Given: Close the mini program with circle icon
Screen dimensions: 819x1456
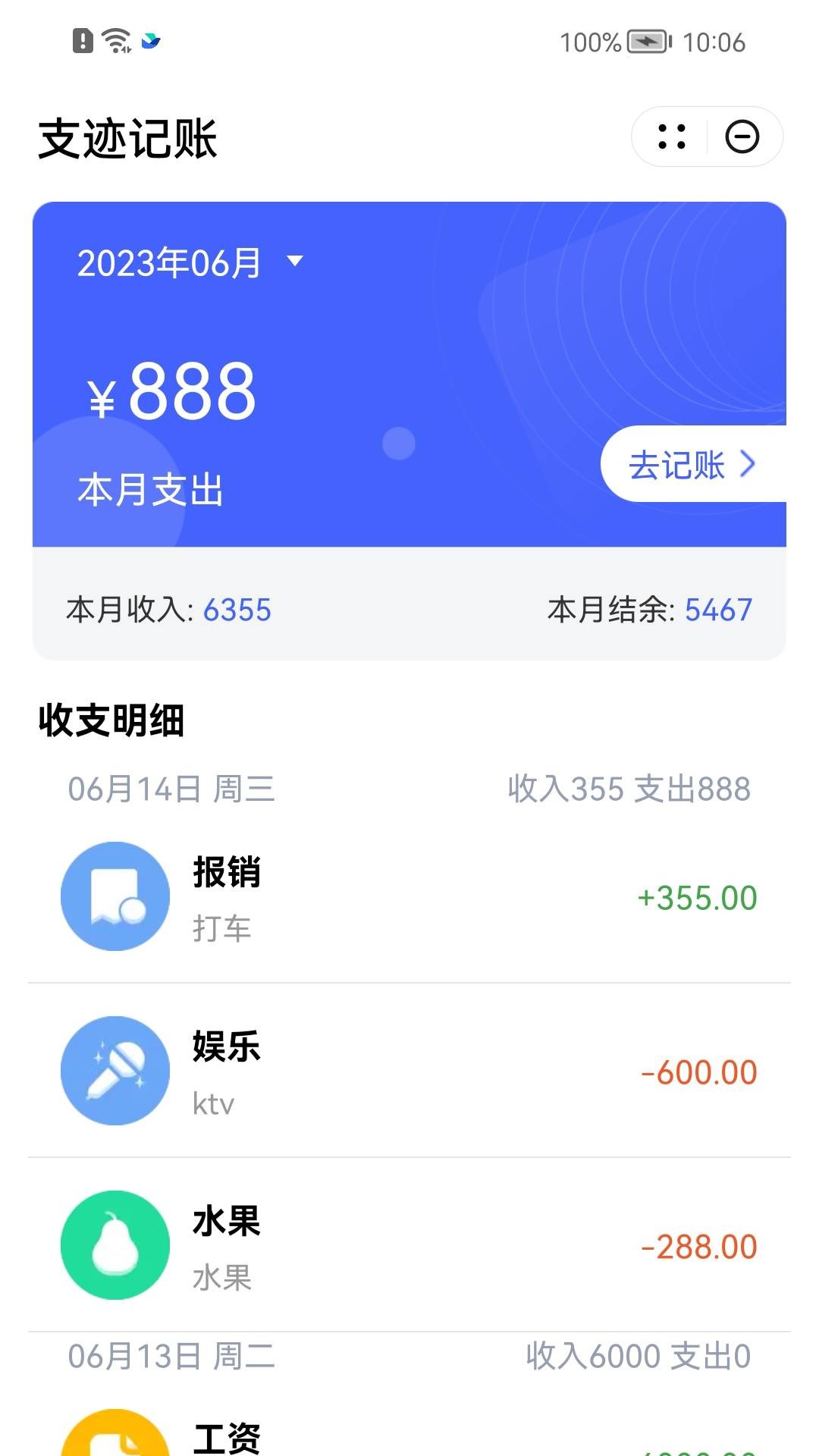Looking at the screenshot, I should click(x=742, y=137).
